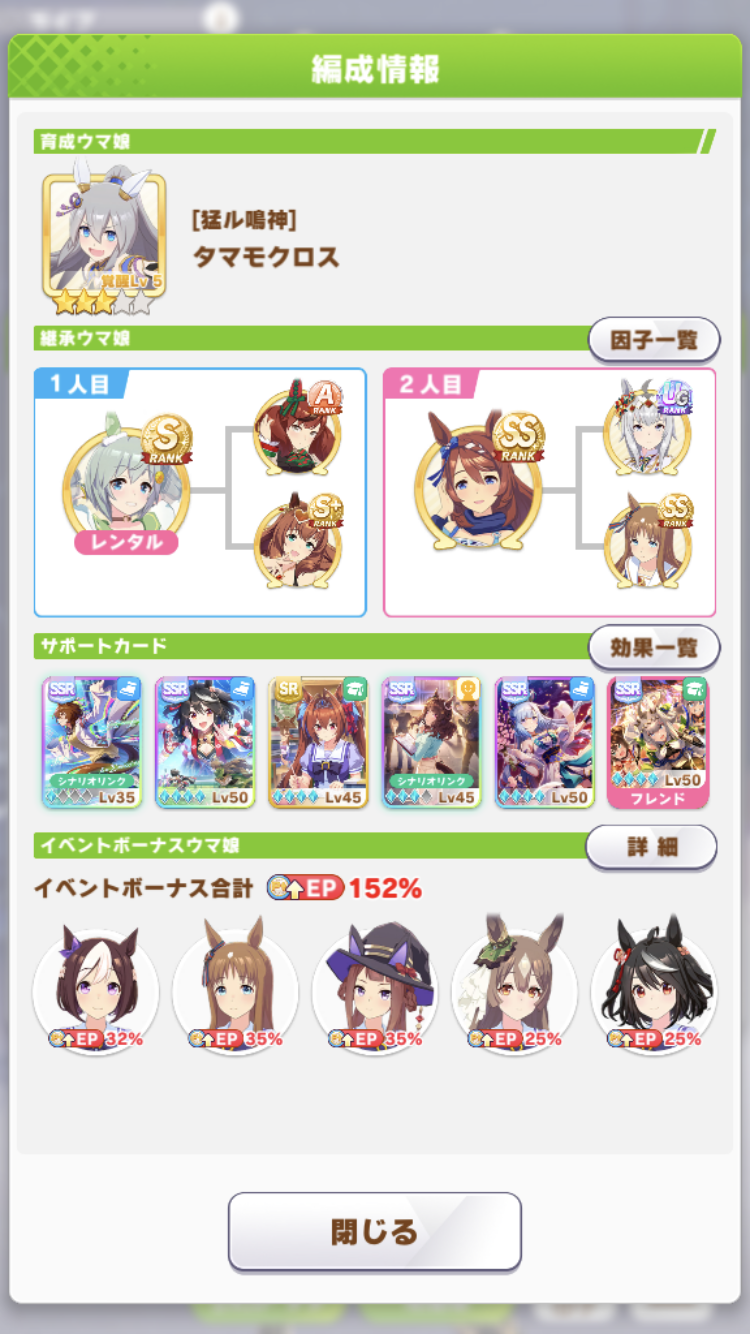750x1334 pixels.
Task: Tap the 閉じる button
Action: click(x=375, y=1231)
